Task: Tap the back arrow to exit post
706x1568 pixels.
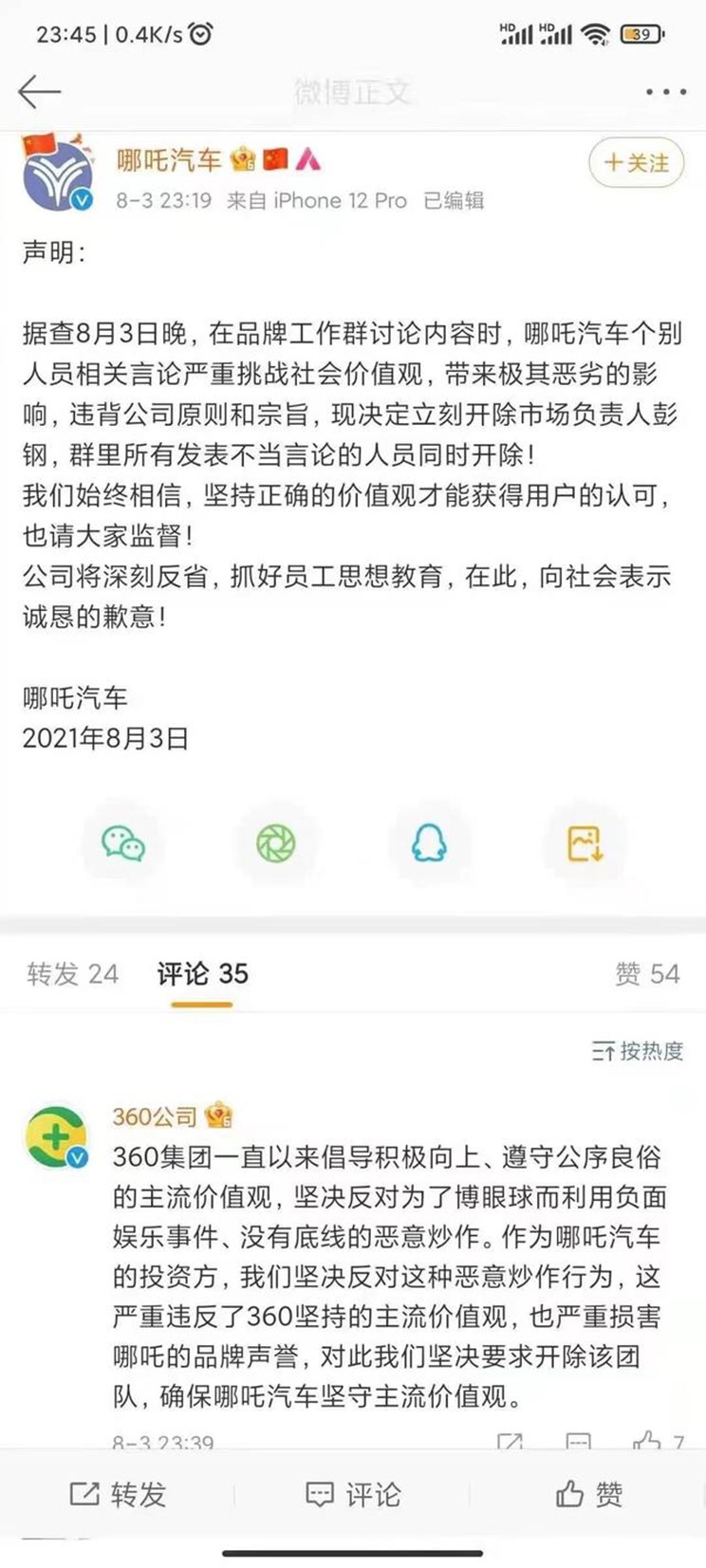Action: coord(36,92)
